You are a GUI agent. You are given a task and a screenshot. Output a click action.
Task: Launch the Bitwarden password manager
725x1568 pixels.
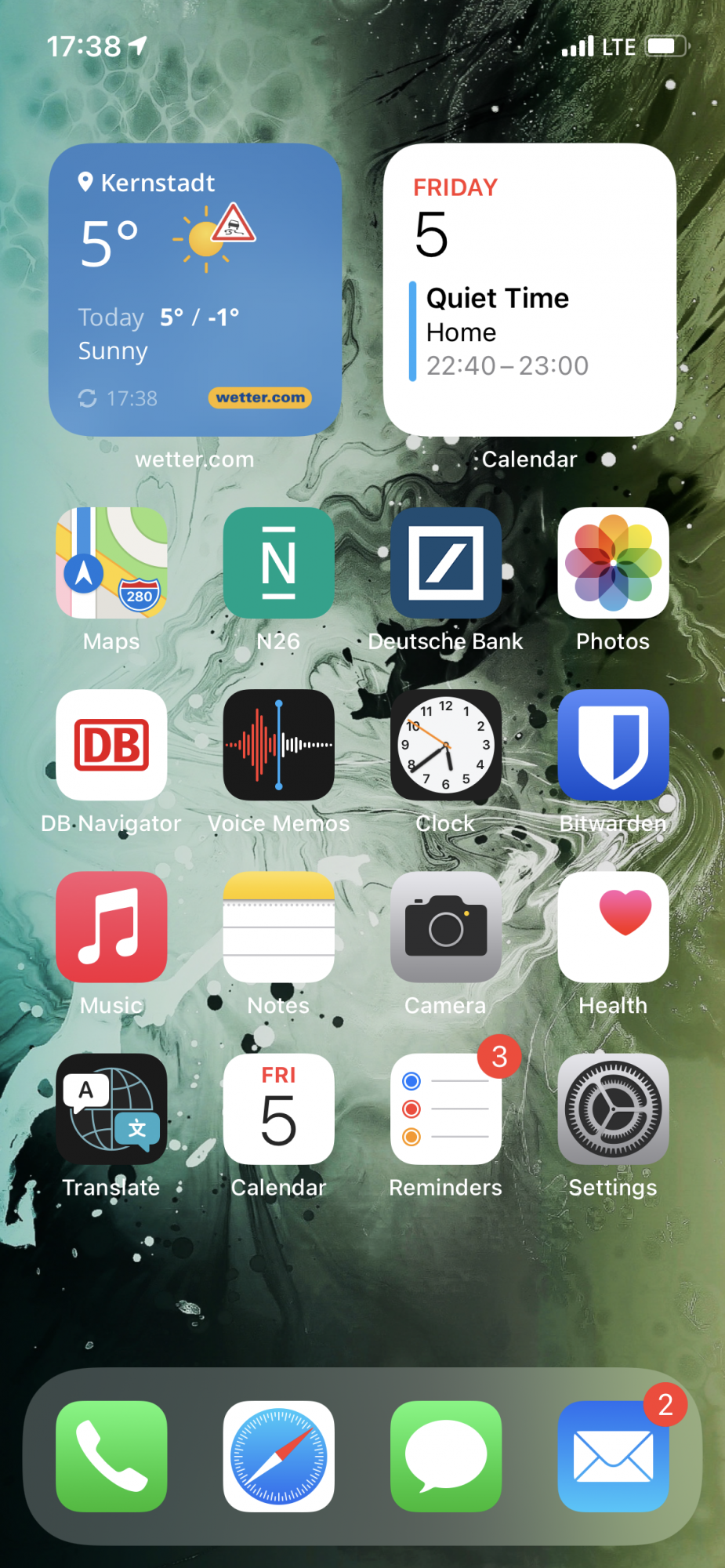tap(613, 745)
